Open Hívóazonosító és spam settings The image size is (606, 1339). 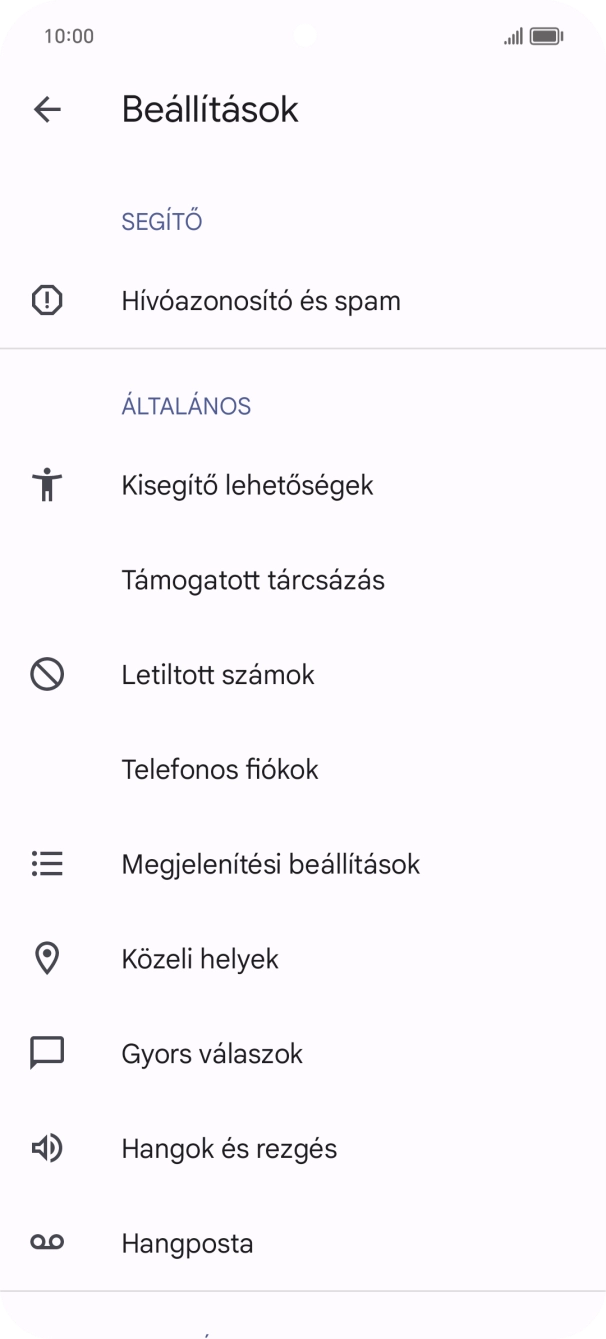[260, 301]
